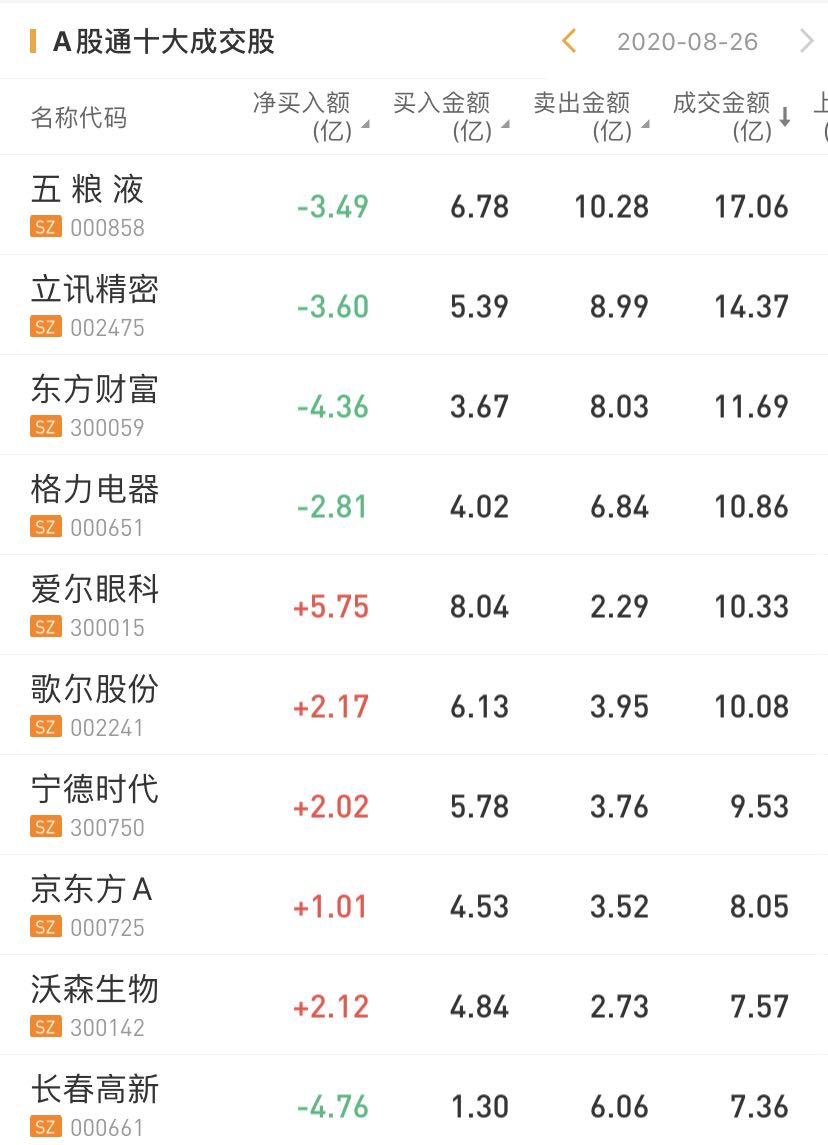View 东方财富 stock page
Screen dimensions: 828x1145
coord(95,405)
